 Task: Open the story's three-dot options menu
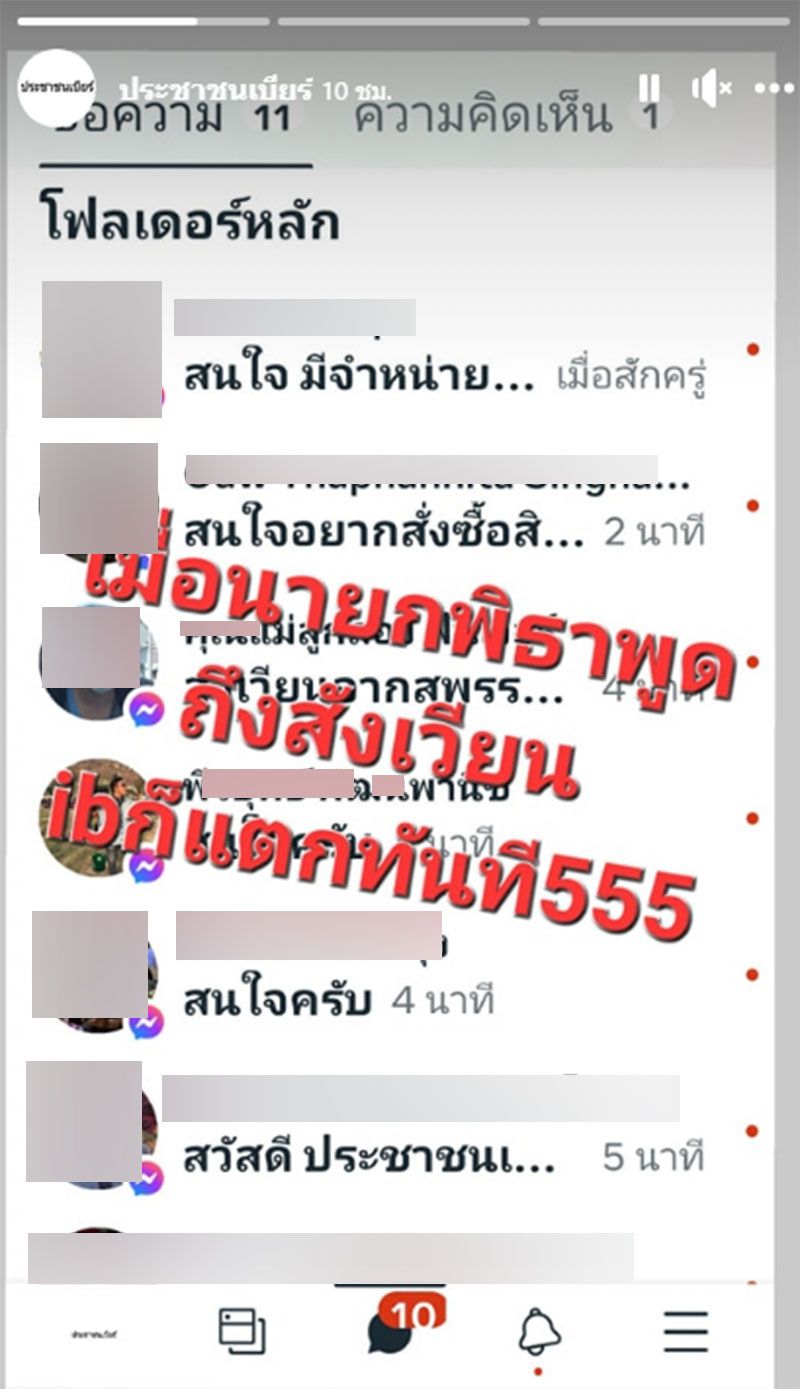click(774, 89)
